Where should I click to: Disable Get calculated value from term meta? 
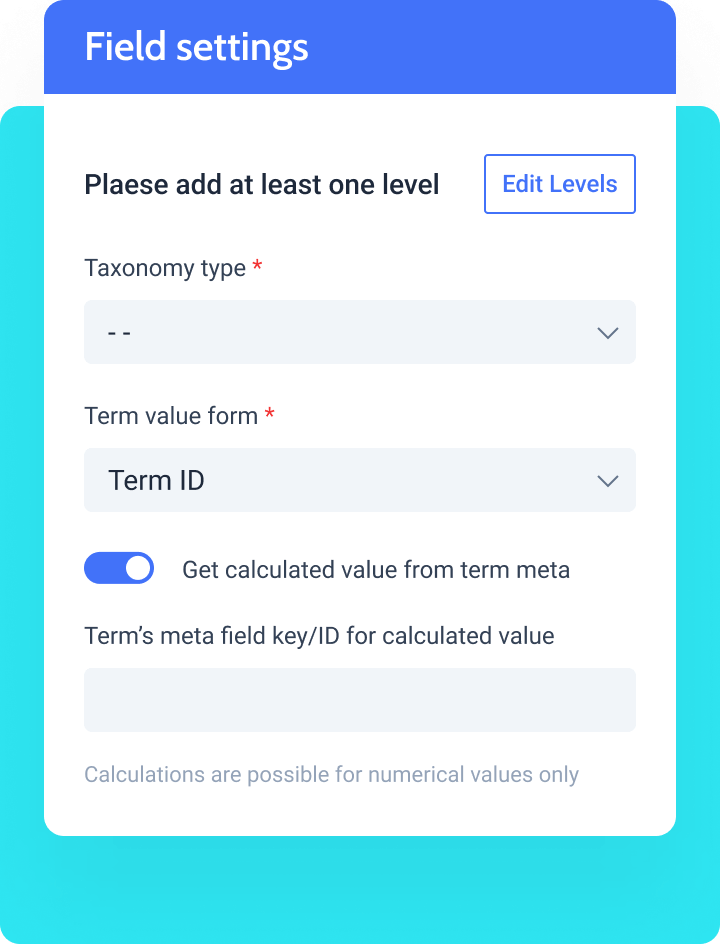pos(119,568)
